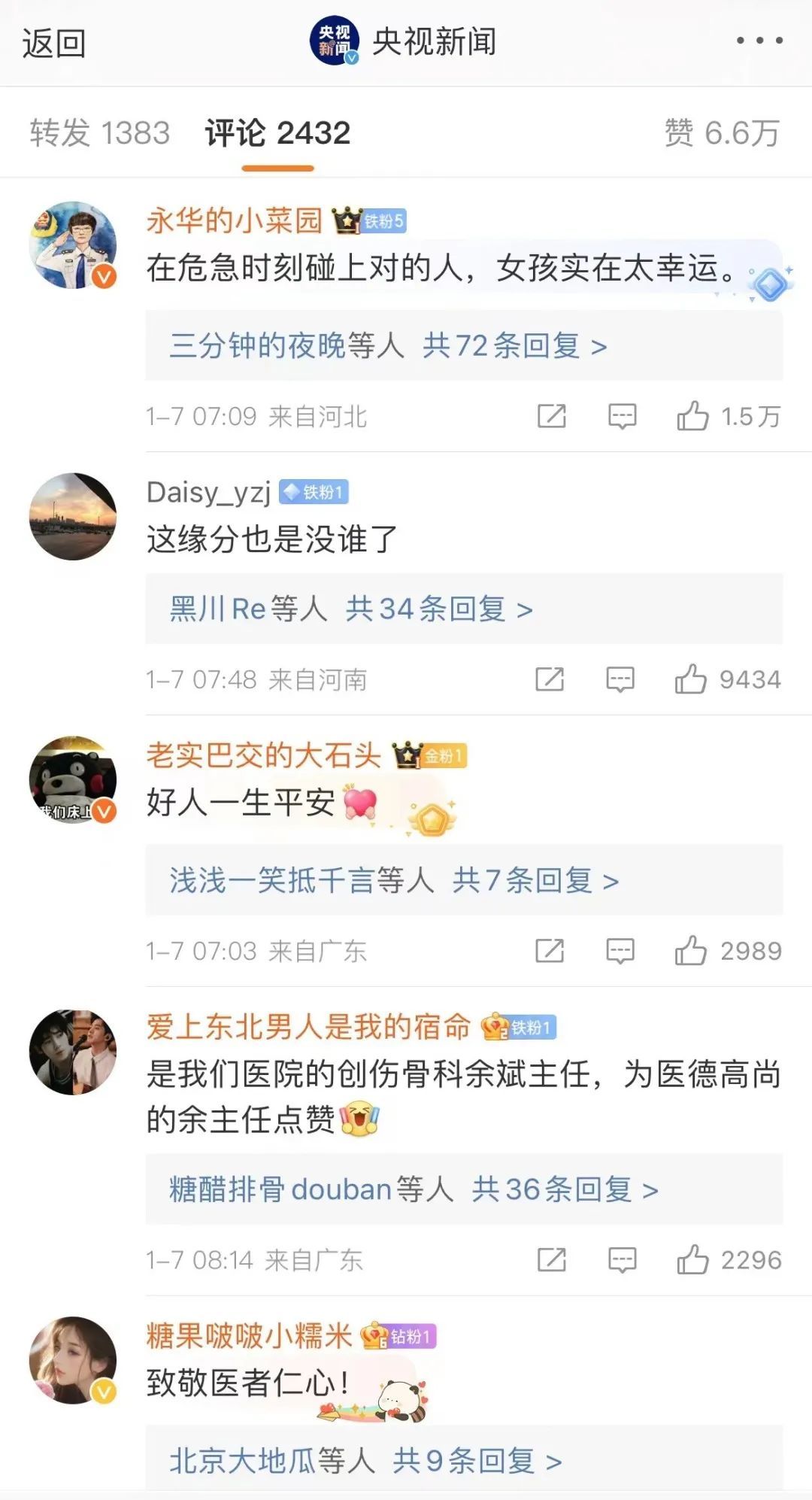Open 共7条回复 under 老实巴交的大石头
This screenshot has height=1500, width=812.
[394, 880]
